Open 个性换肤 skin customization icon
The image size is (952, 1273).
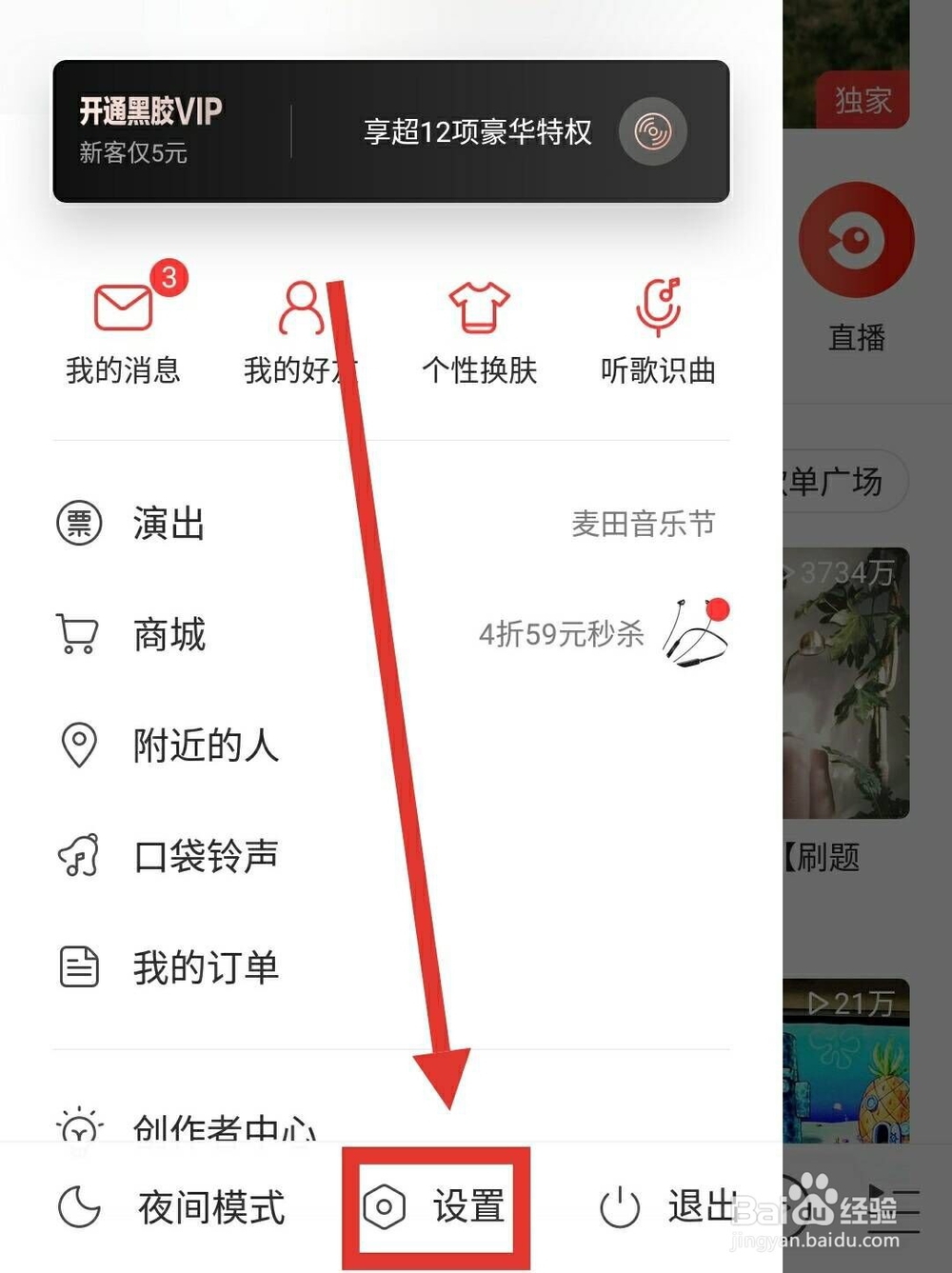click(480, 307)
